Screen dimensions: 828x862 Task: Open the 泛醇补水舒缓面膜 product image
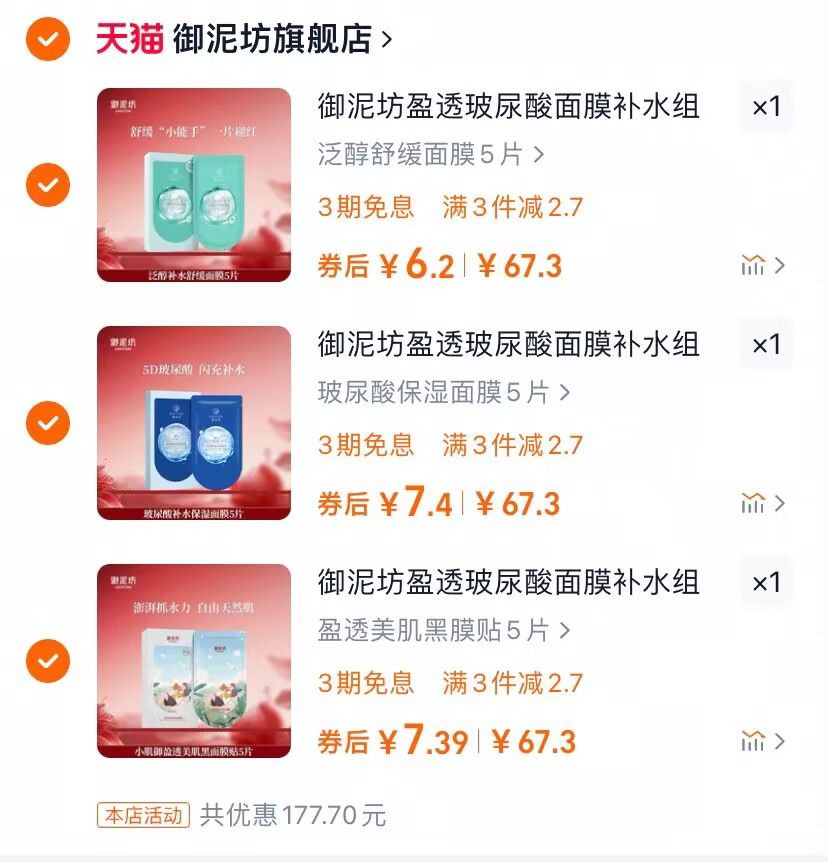pos(194,185)
